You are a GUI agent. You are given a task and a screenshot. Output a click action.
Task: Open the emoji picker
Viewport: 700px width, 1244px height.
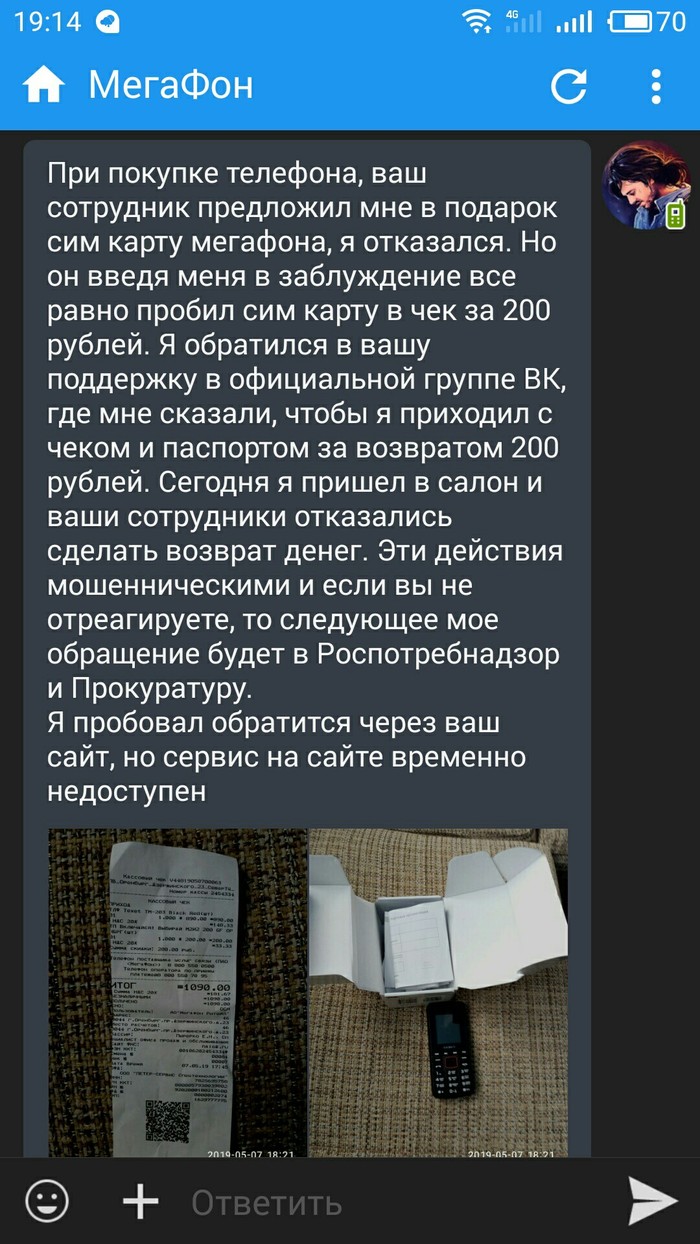point(47,1200)
